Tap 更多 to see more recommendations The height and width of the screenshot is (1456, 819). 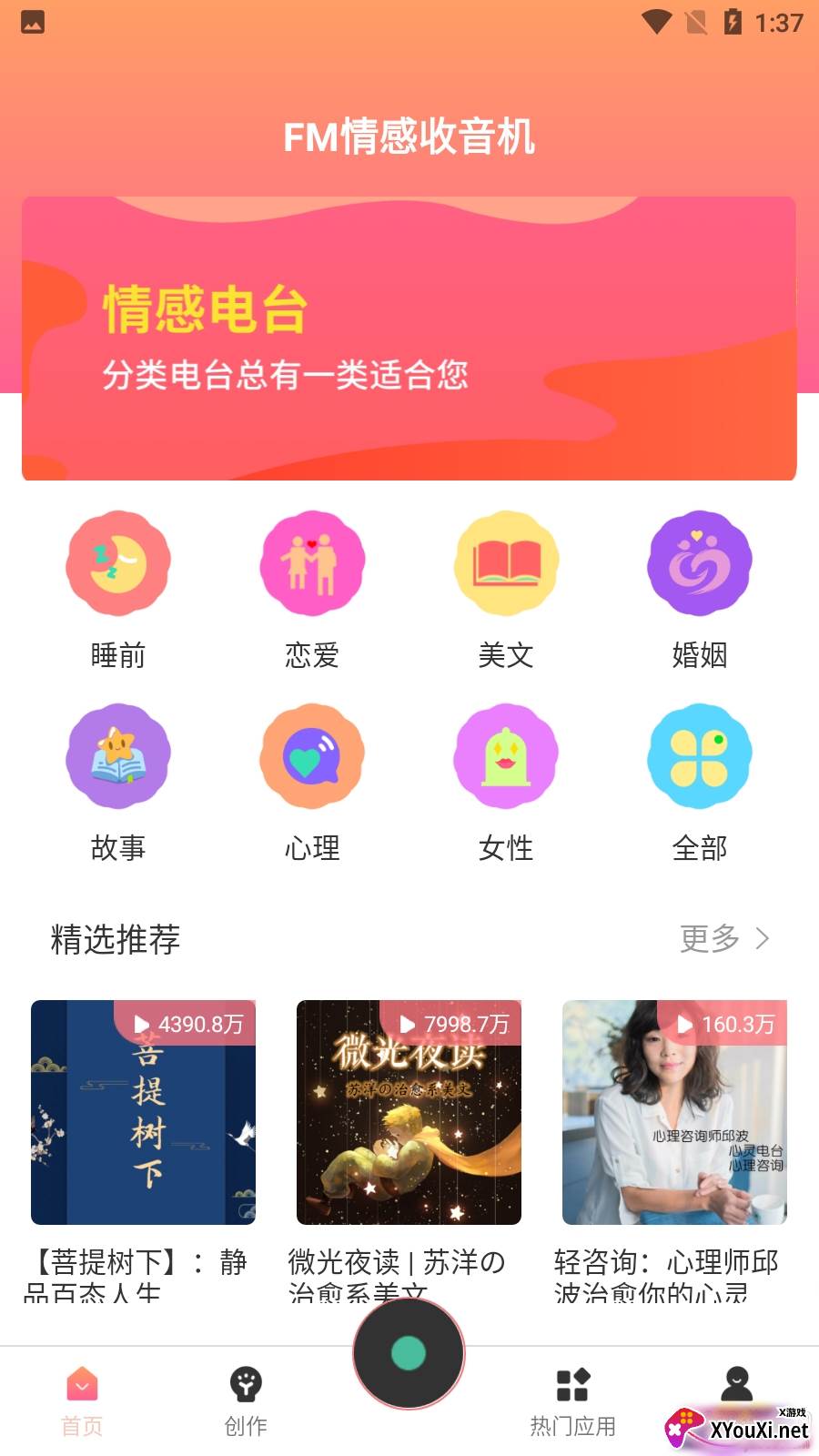pyautogui.click(x=724, y=938)
